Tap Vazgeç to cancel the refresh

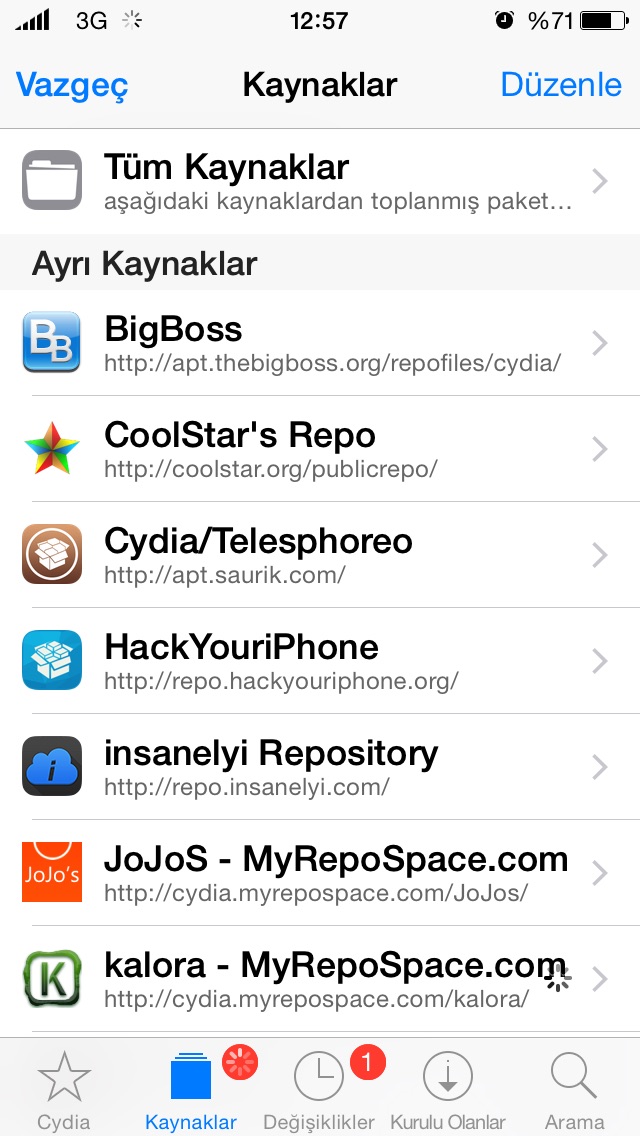72,85
